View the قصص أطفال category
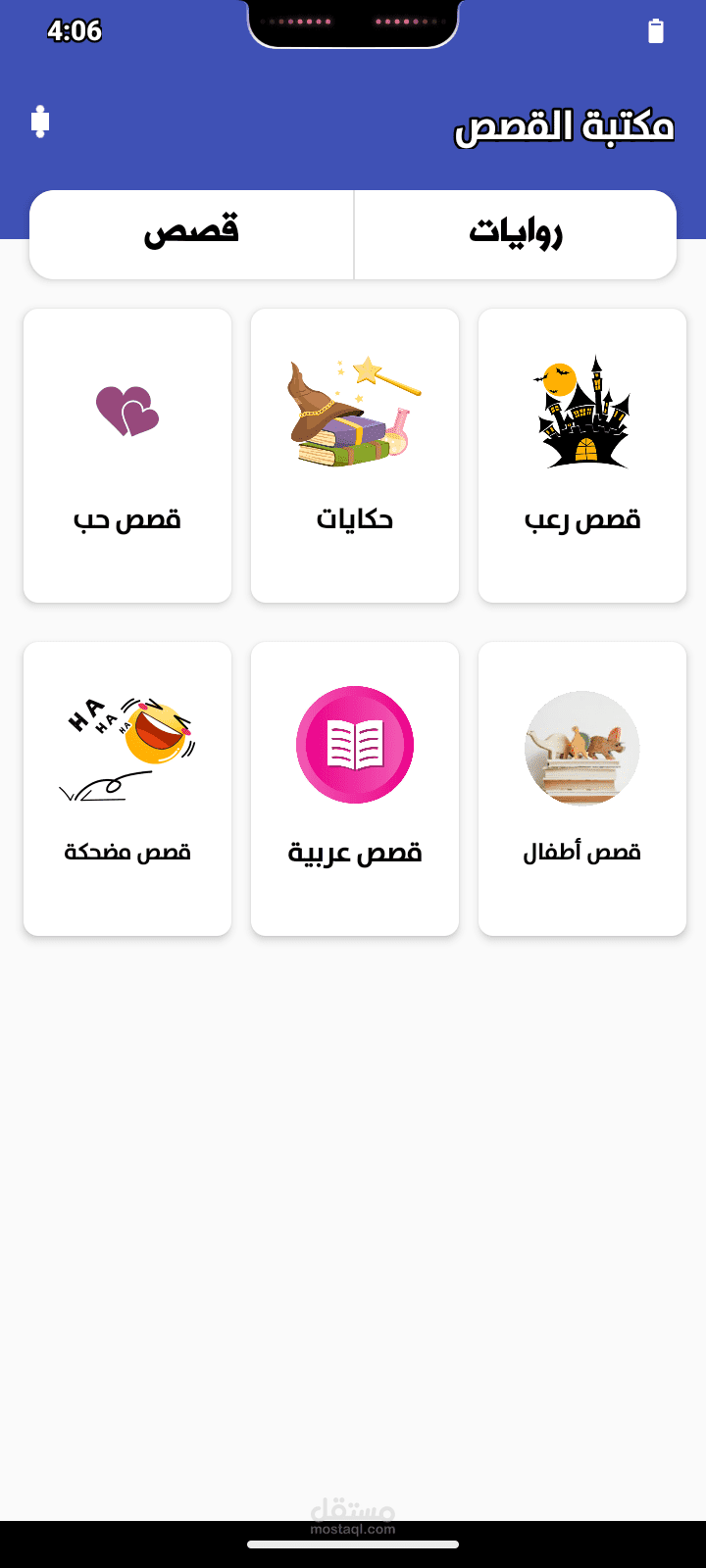 (x=582, y=789)
